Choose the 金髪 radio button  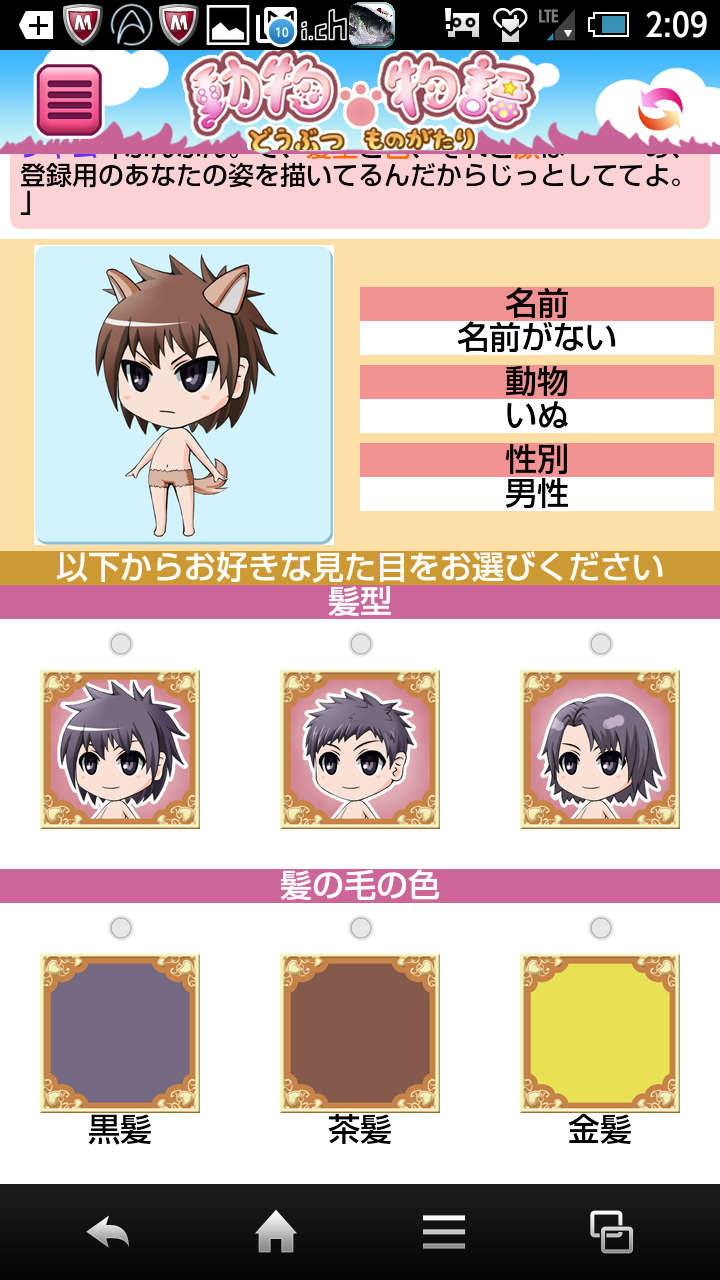[601, 928]
